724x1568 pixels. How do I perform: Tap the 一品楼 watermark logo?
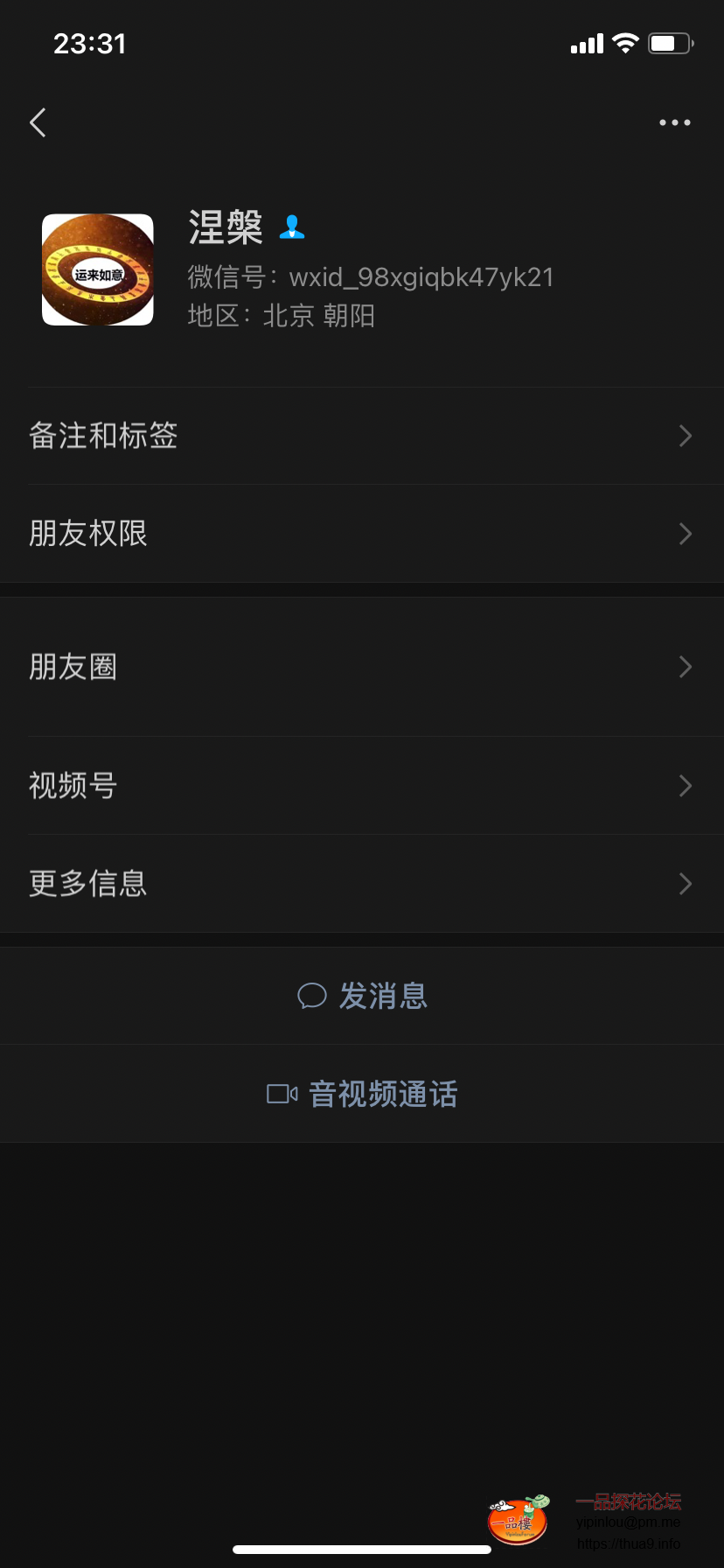(x=518, y=1522)
